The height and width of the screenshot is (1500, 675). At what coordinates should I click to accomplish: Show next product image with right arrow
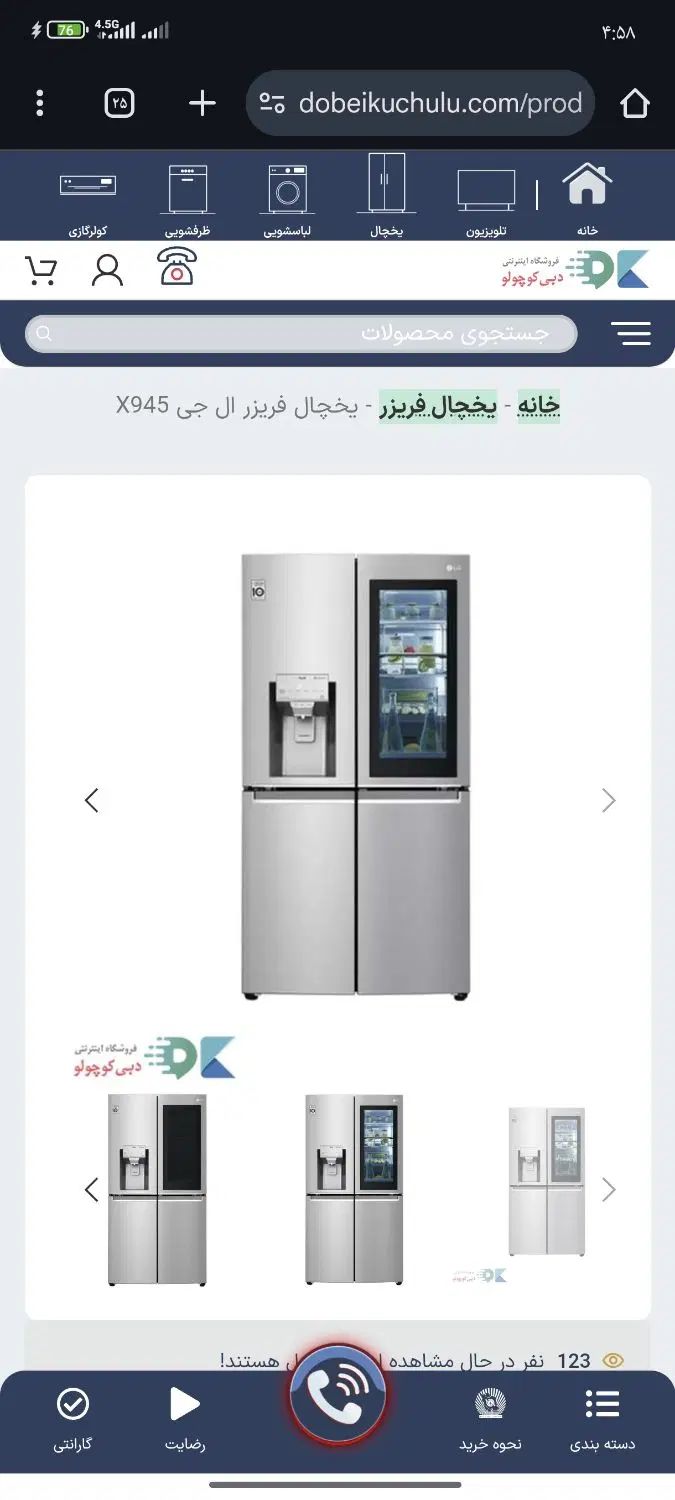(x=608, y=800)
